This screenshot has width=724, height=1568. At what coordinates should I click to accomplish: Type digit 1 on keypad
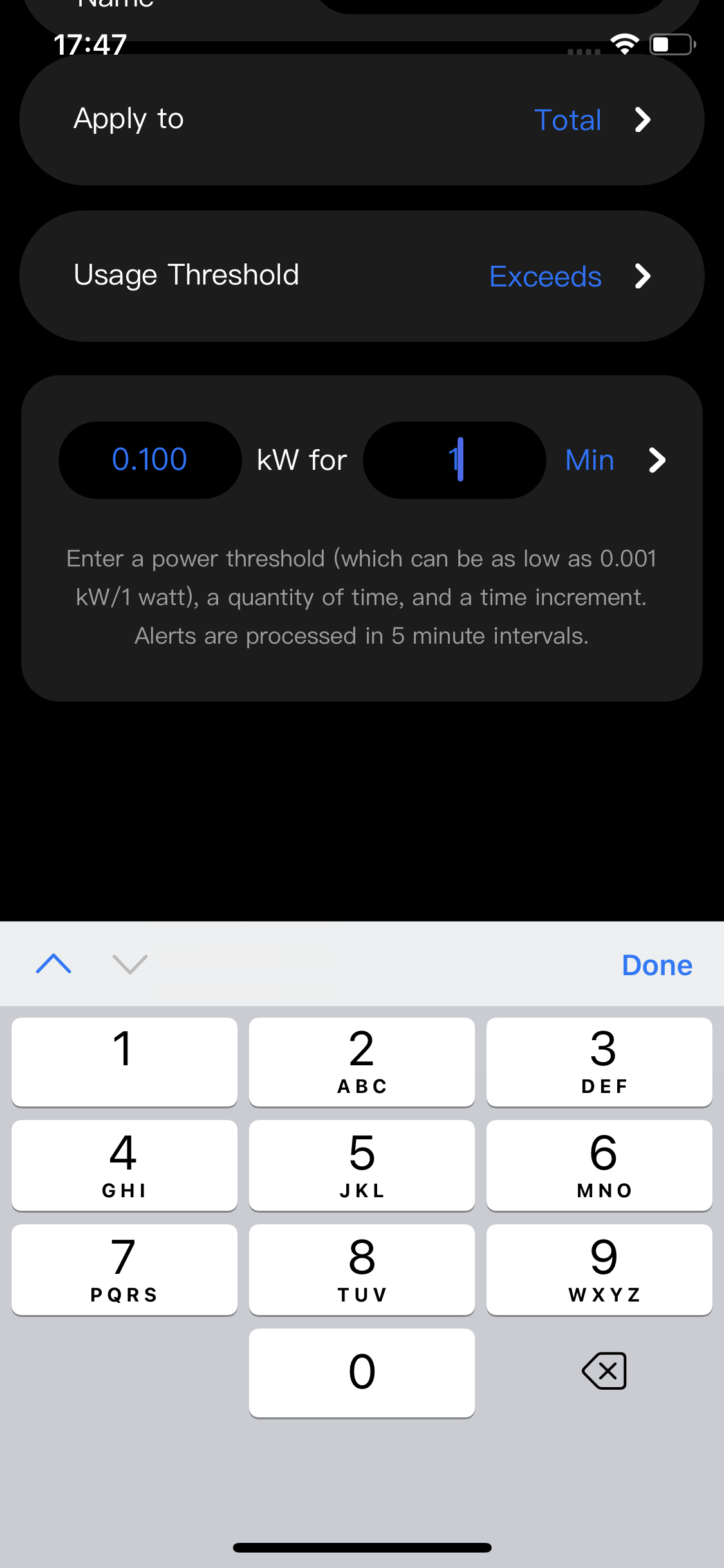124,1061
